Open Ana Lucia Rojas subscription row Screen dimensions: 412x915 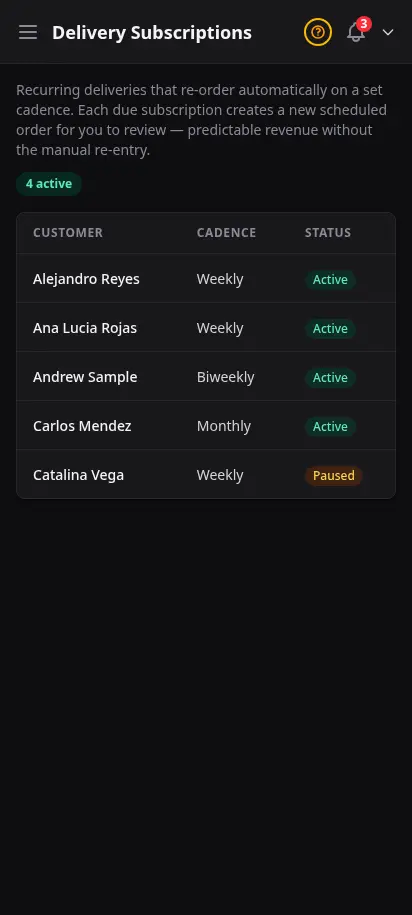206,327
